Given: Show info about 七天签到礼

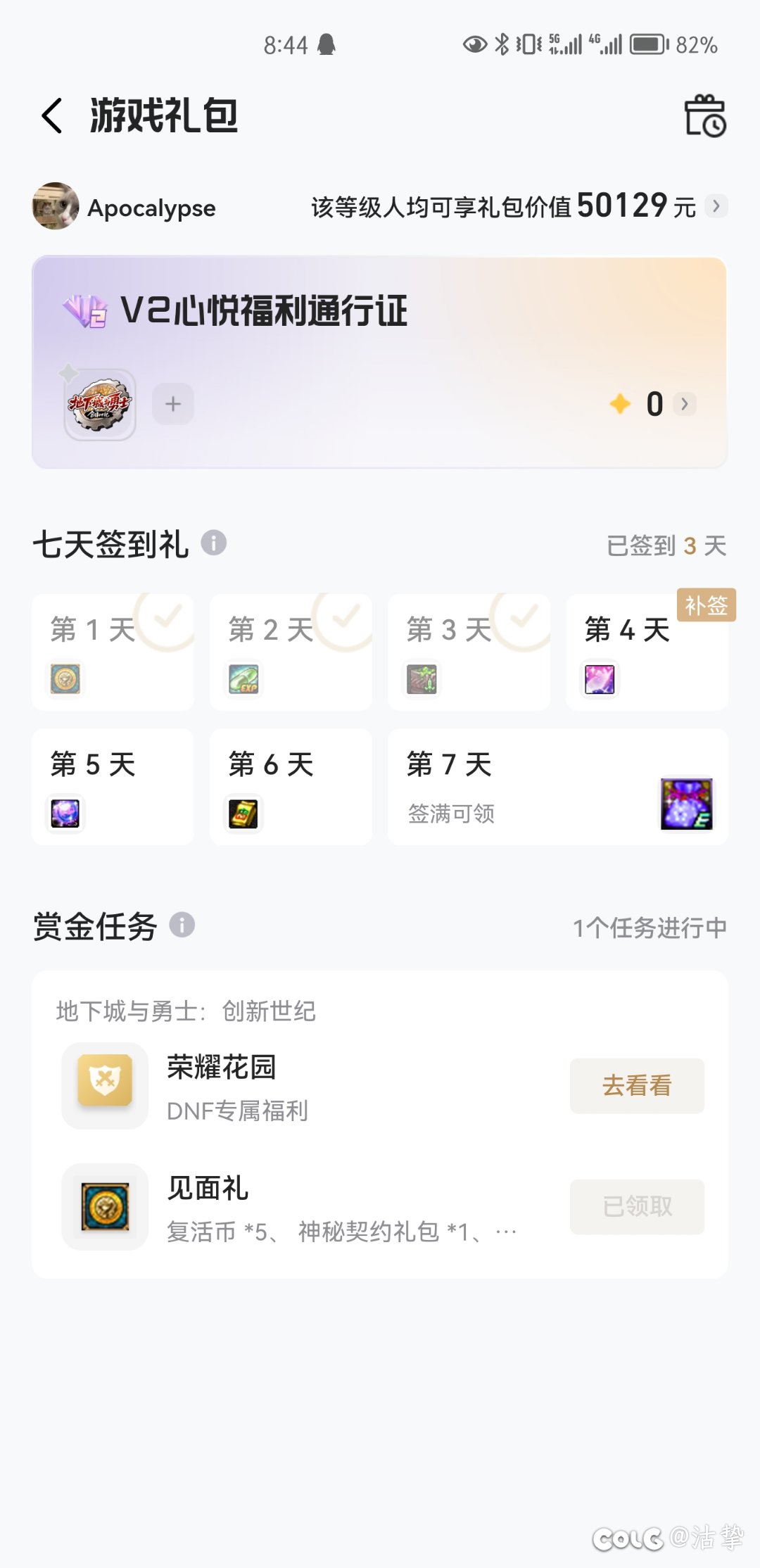Looking at the screenshot, I should pos(214,543).
